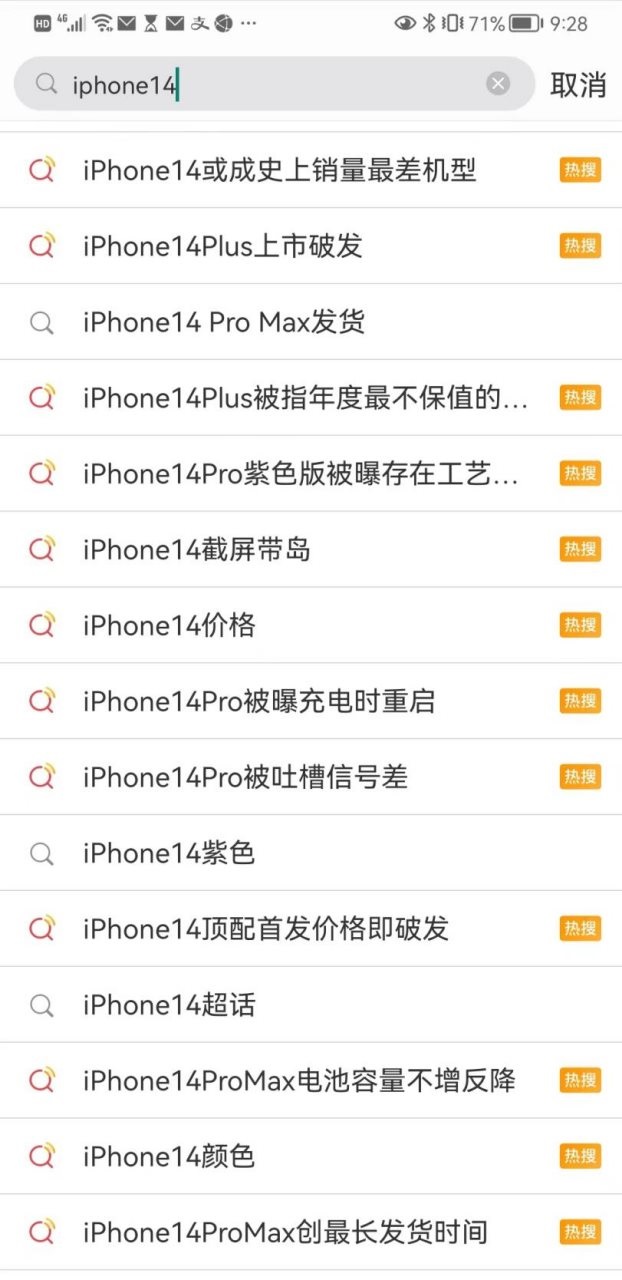
Task: Open iPhone14Pro被吐槽信号差 hot search
Action: click(x=246, y=777)
